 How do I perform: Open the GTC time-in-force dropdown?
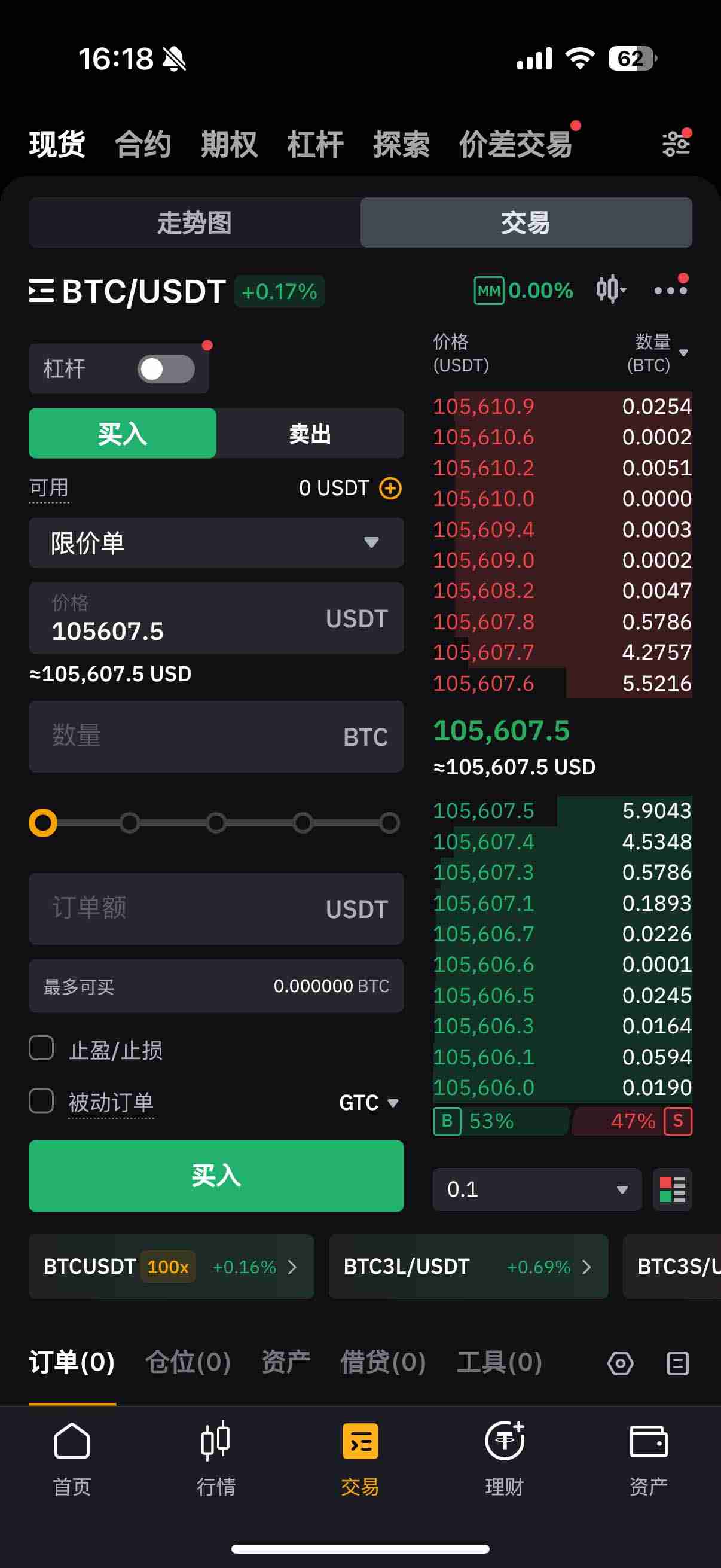(368, 1102)
